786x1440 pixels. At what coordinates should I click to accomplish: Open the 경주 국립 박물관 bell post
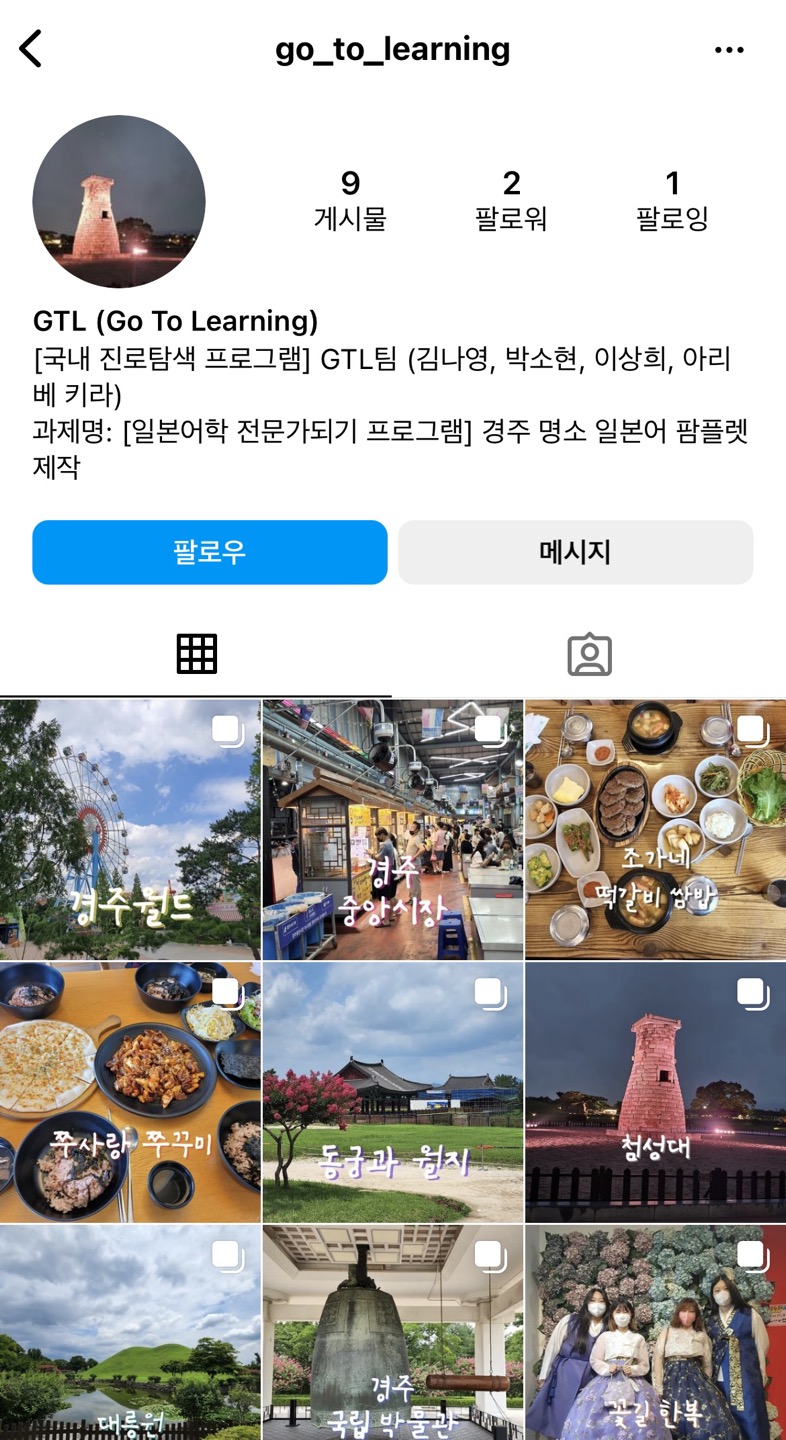(x=392, y=1335)
